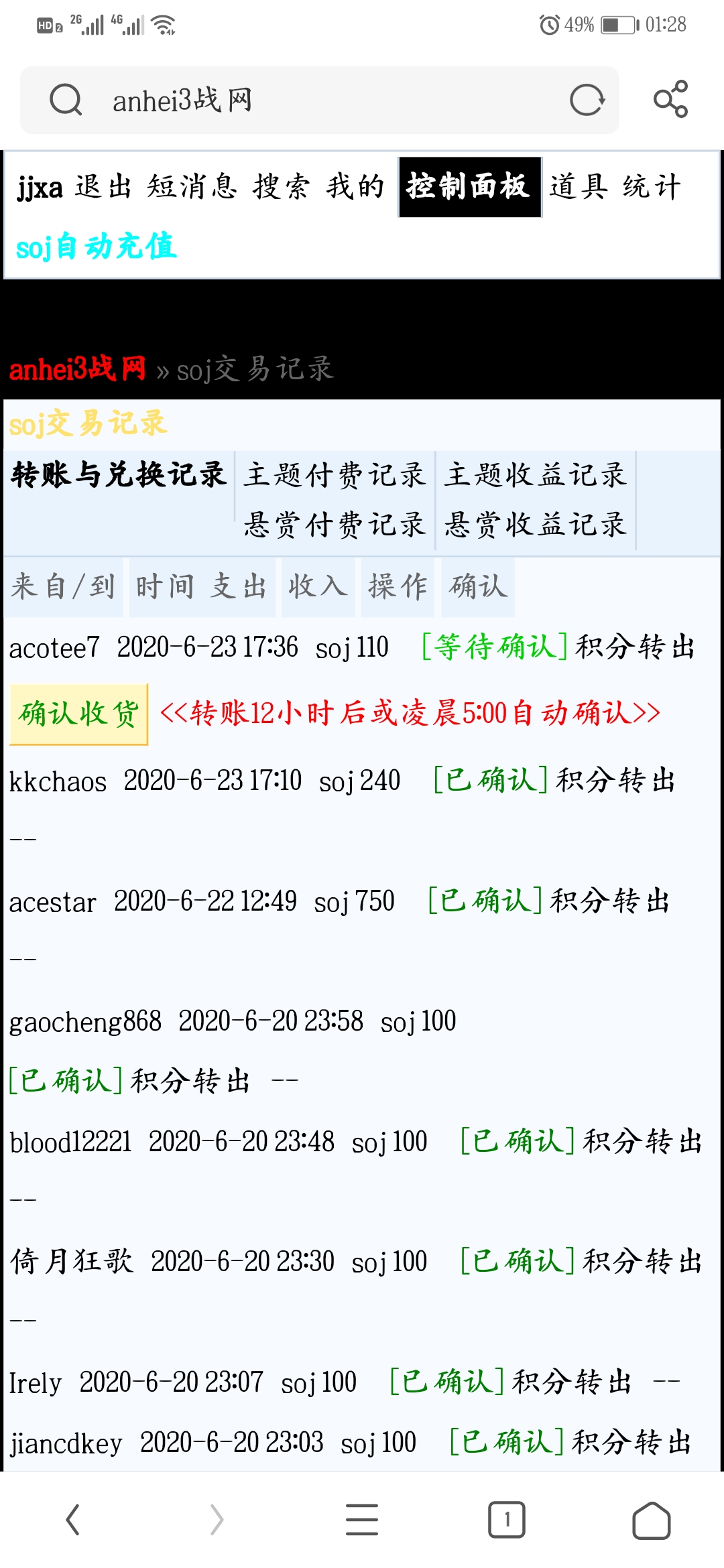Switch to the 主题付费记录 tab

point(335,475)
